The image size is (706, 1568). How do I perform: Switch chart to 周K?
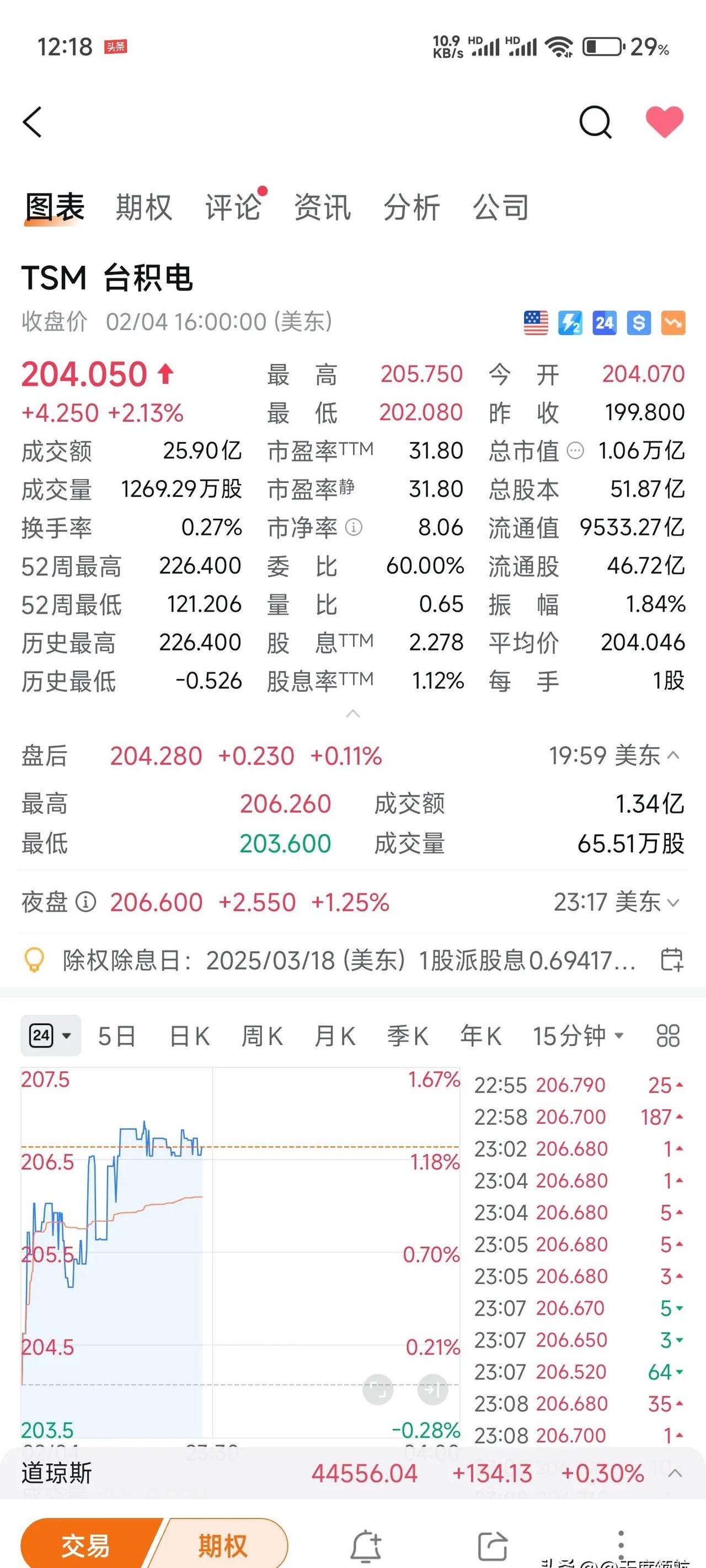(x=262, y=1036)
